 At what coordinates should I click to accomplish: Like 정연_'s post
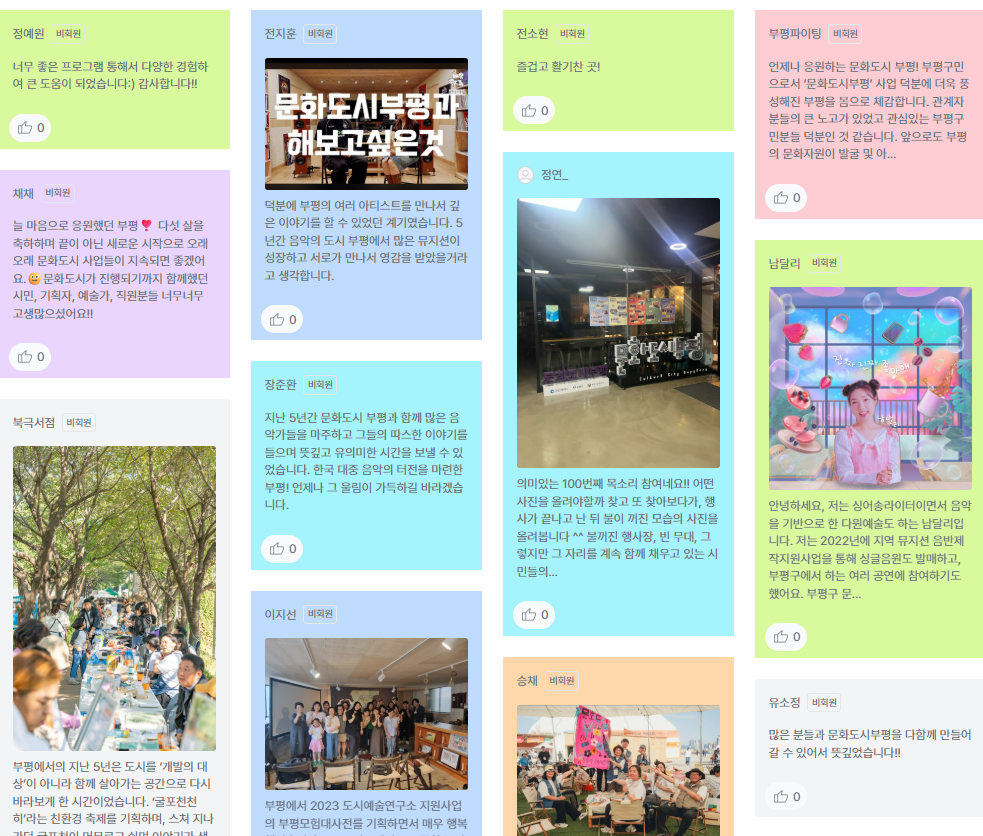point(534,615)
